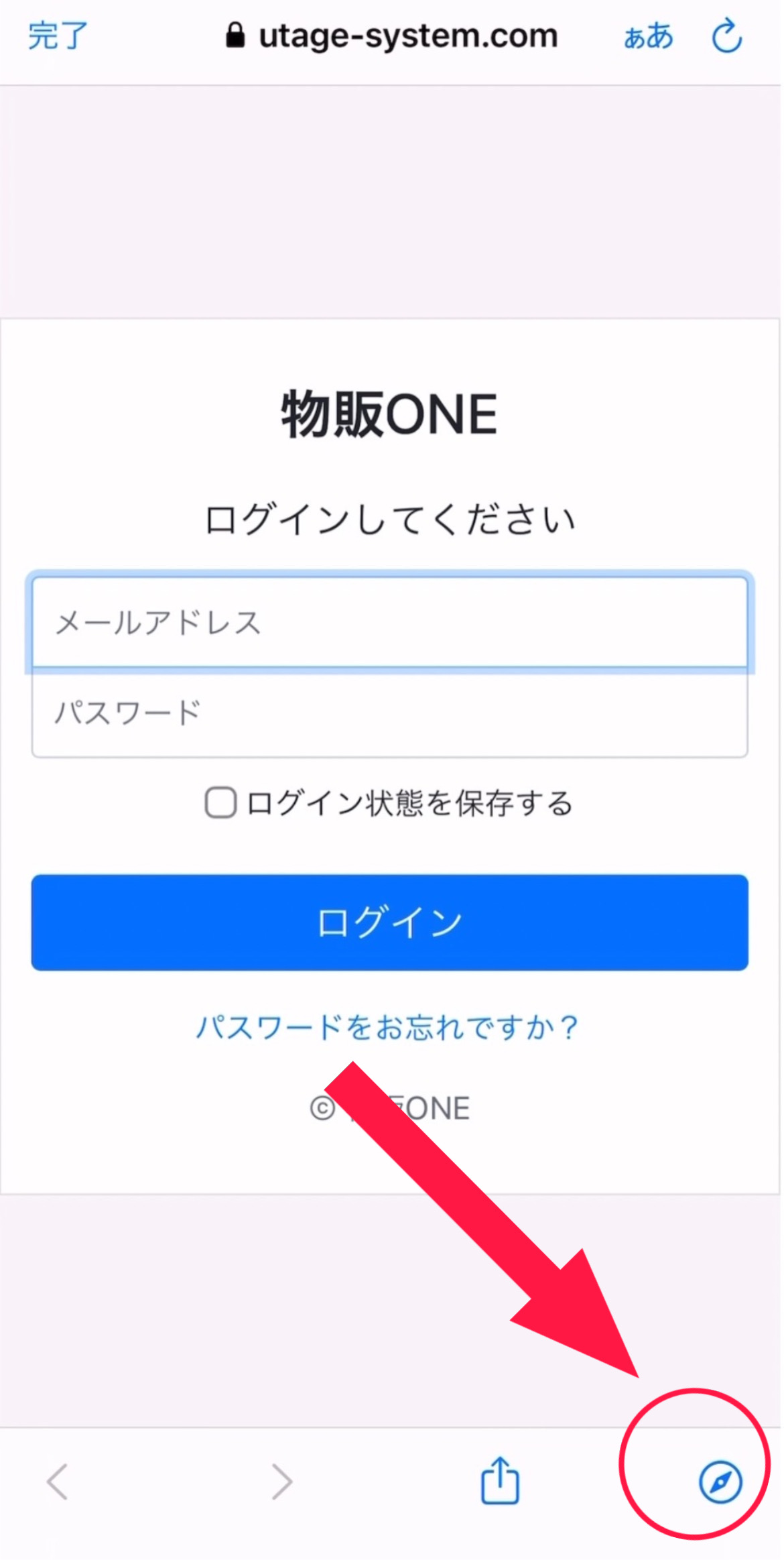784x1560 pixels.
Task: Open page in Safari via compass icon
Action: 720,1482
